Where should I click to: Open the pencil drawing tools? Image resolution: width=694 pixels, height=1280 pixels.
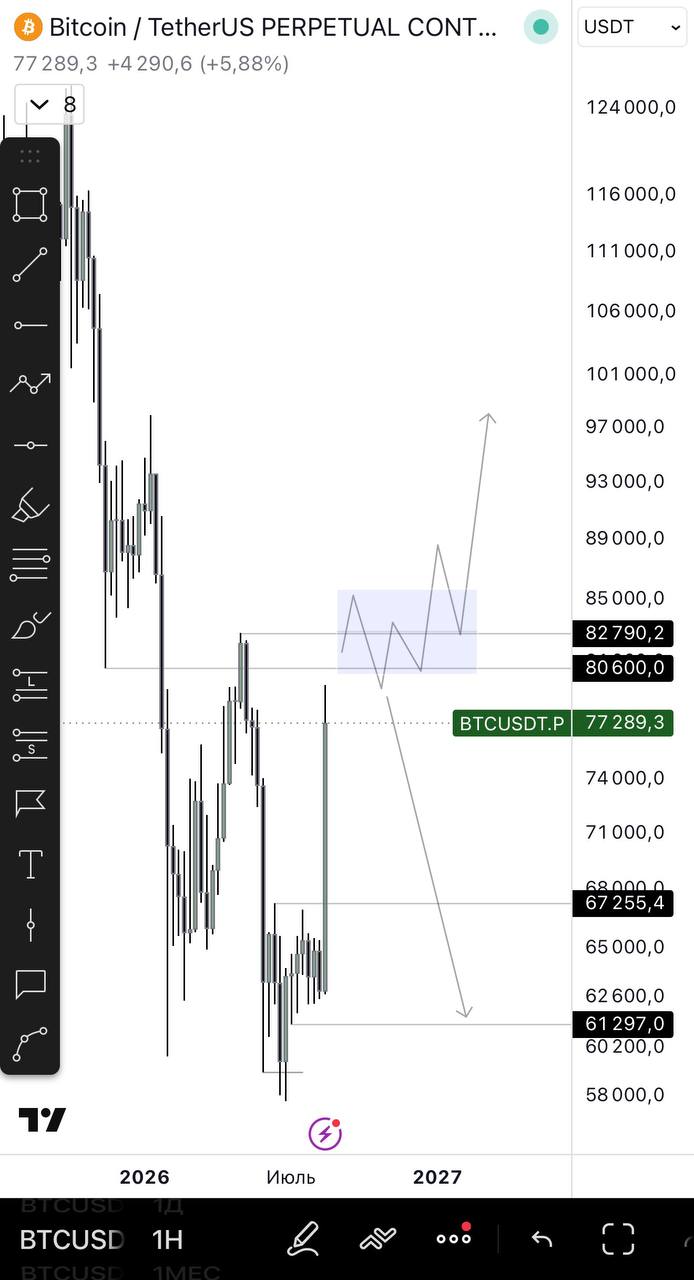(x=304, y=1239)
